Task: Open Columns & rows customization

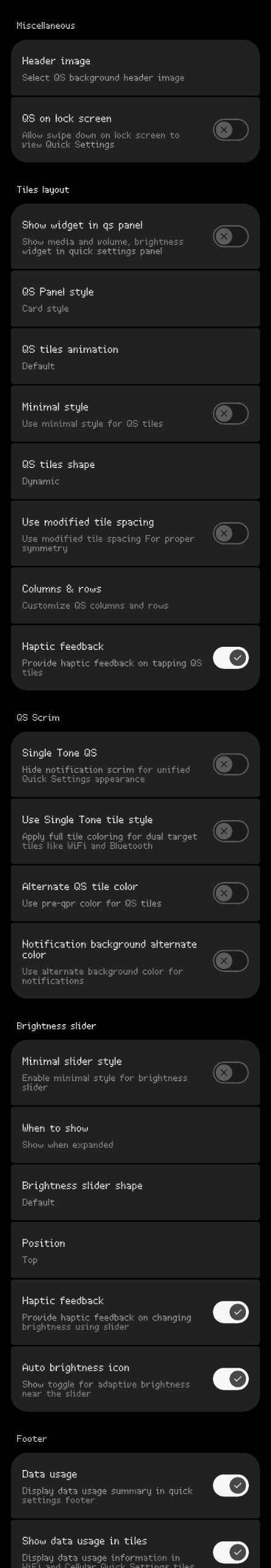Action: [x=135, y=596]
